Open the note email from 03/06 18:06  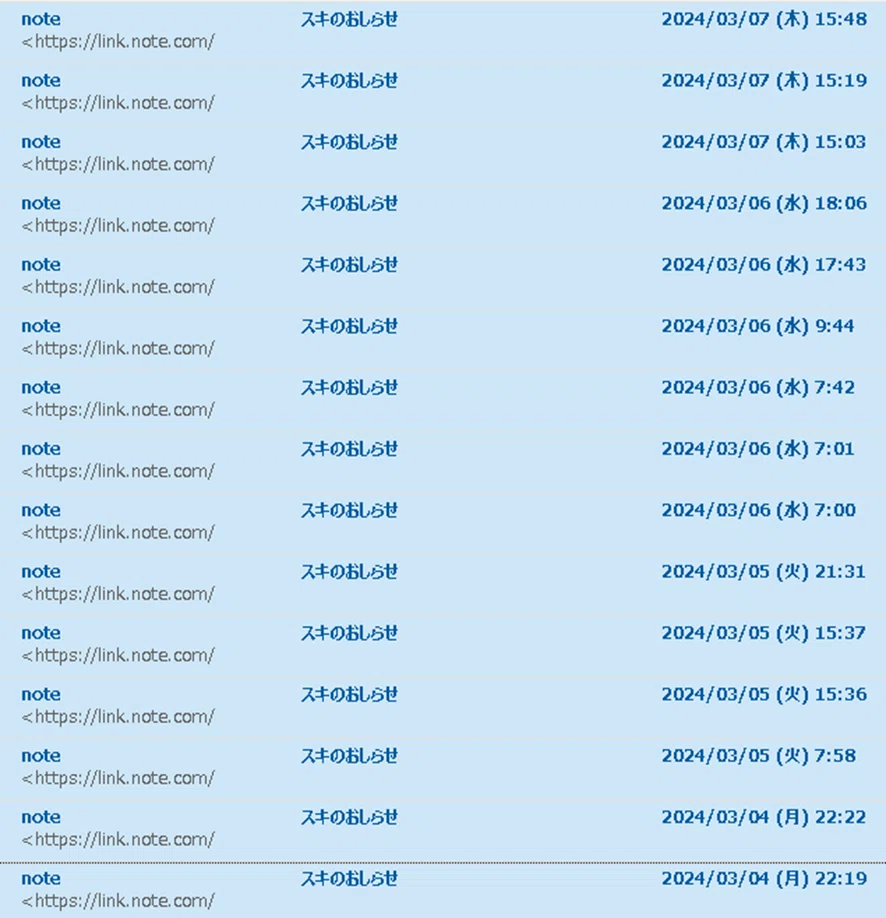click(x=443, y=215)
